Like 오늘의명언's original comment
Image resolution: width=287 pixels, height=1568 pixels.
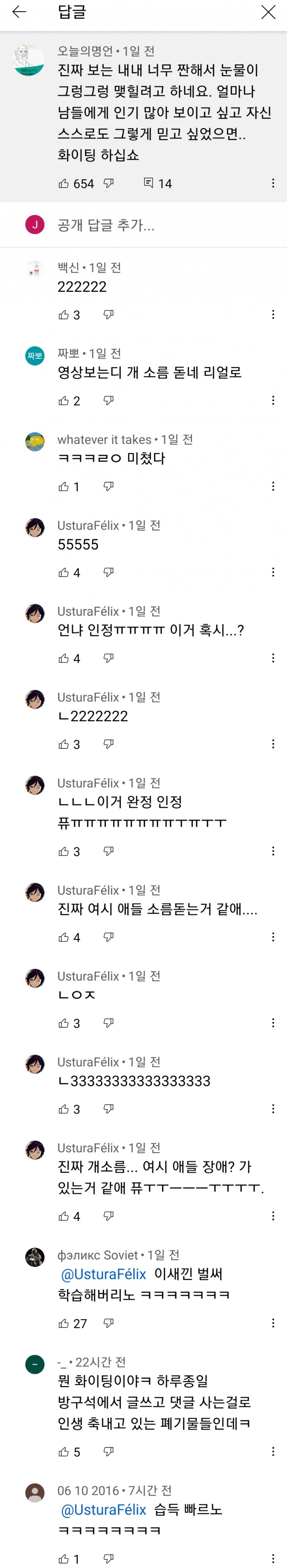coord(63,183)
